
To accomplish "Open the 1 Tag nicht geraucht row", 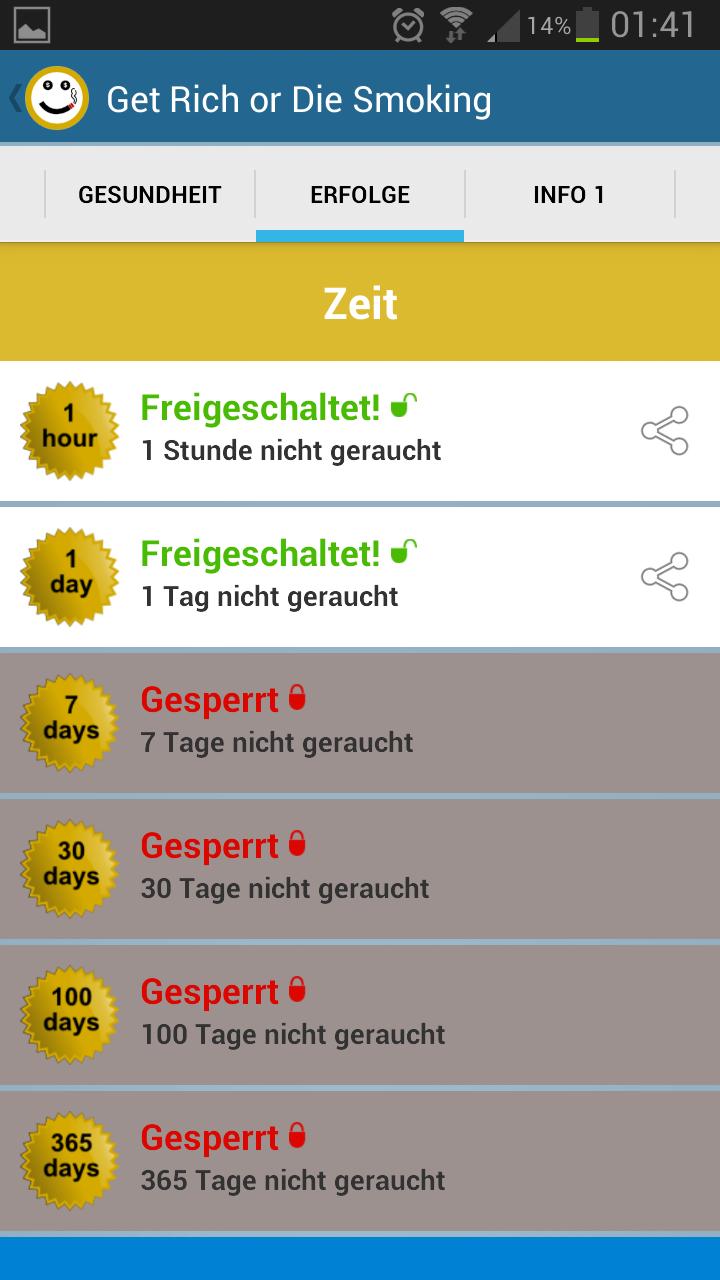I will (360, 577).
